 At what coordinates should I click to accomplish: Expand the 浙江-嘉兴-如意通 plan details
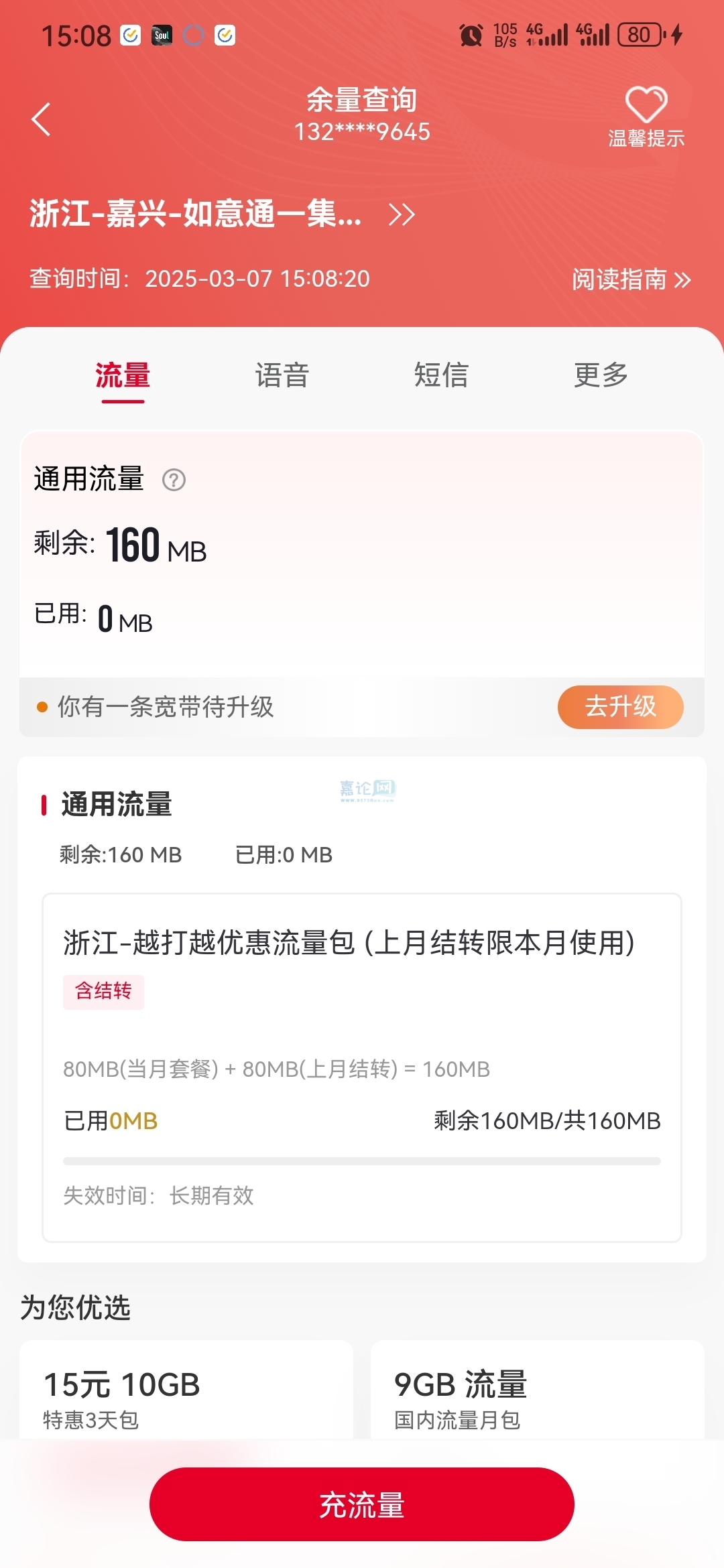402,214
